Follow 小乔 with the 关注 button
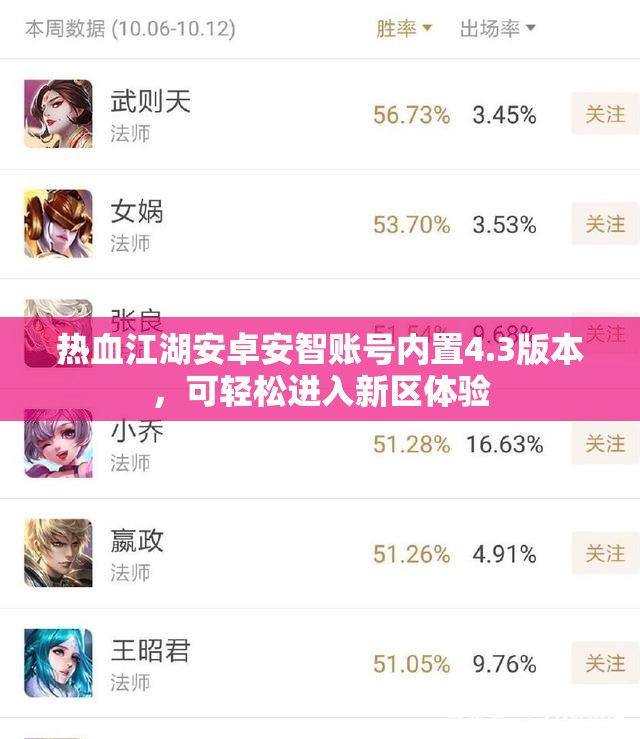Image resolution: width=640 pixels, height=739 pixels. click(604, 443)
